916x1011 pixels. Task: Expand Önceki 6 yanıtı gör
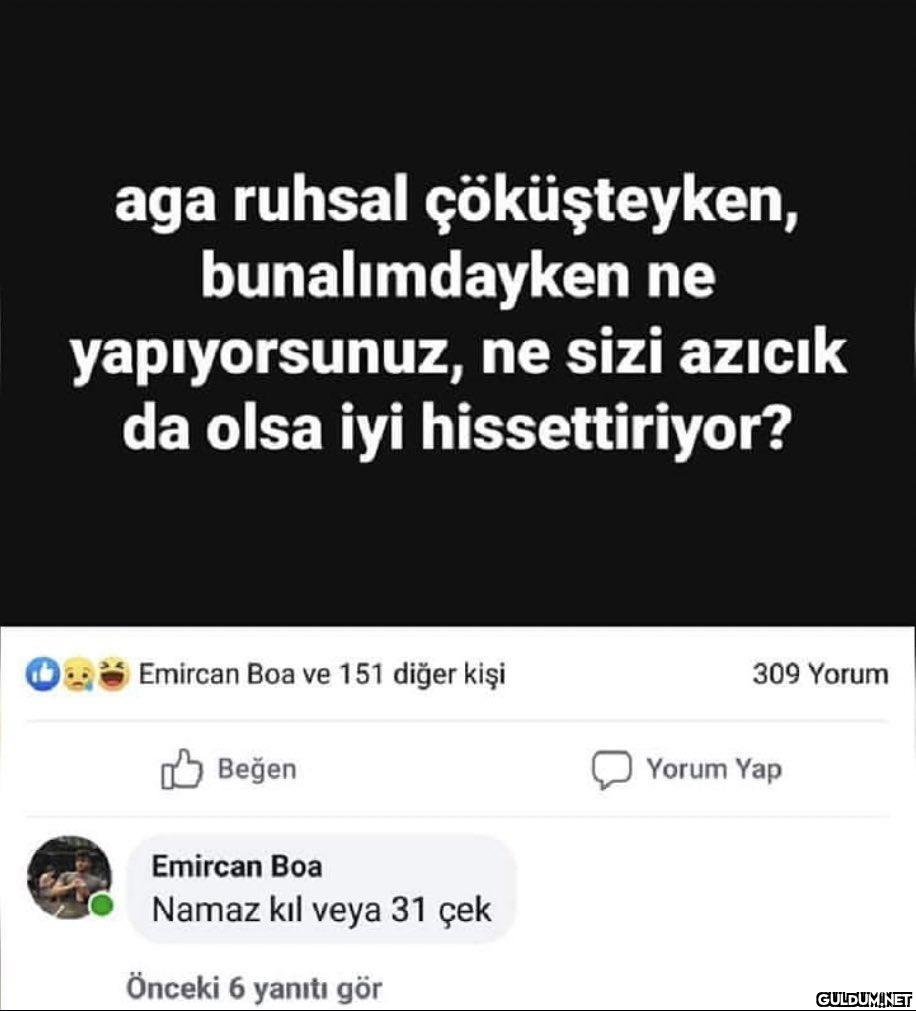pos(254,989)
